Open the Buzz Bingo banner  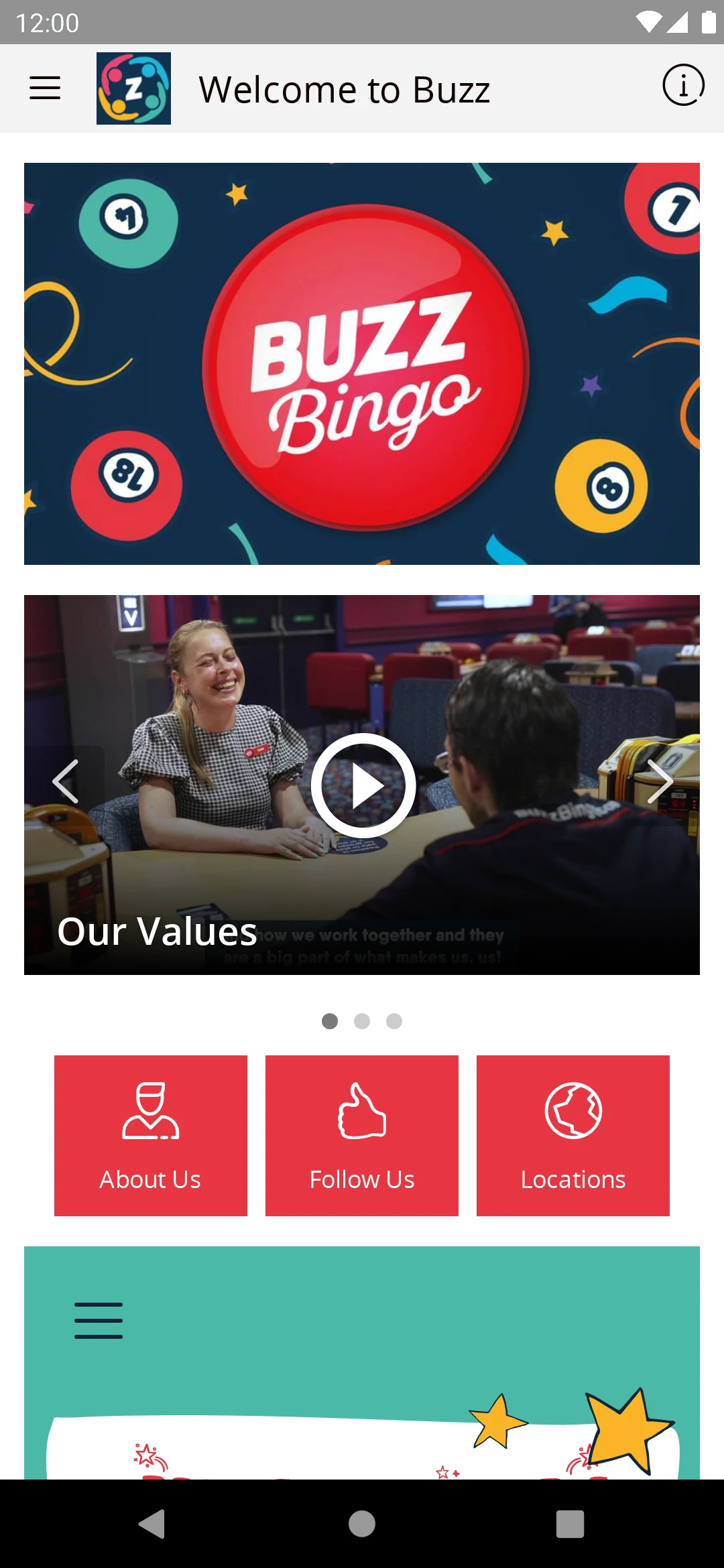(x=362, y=364)
